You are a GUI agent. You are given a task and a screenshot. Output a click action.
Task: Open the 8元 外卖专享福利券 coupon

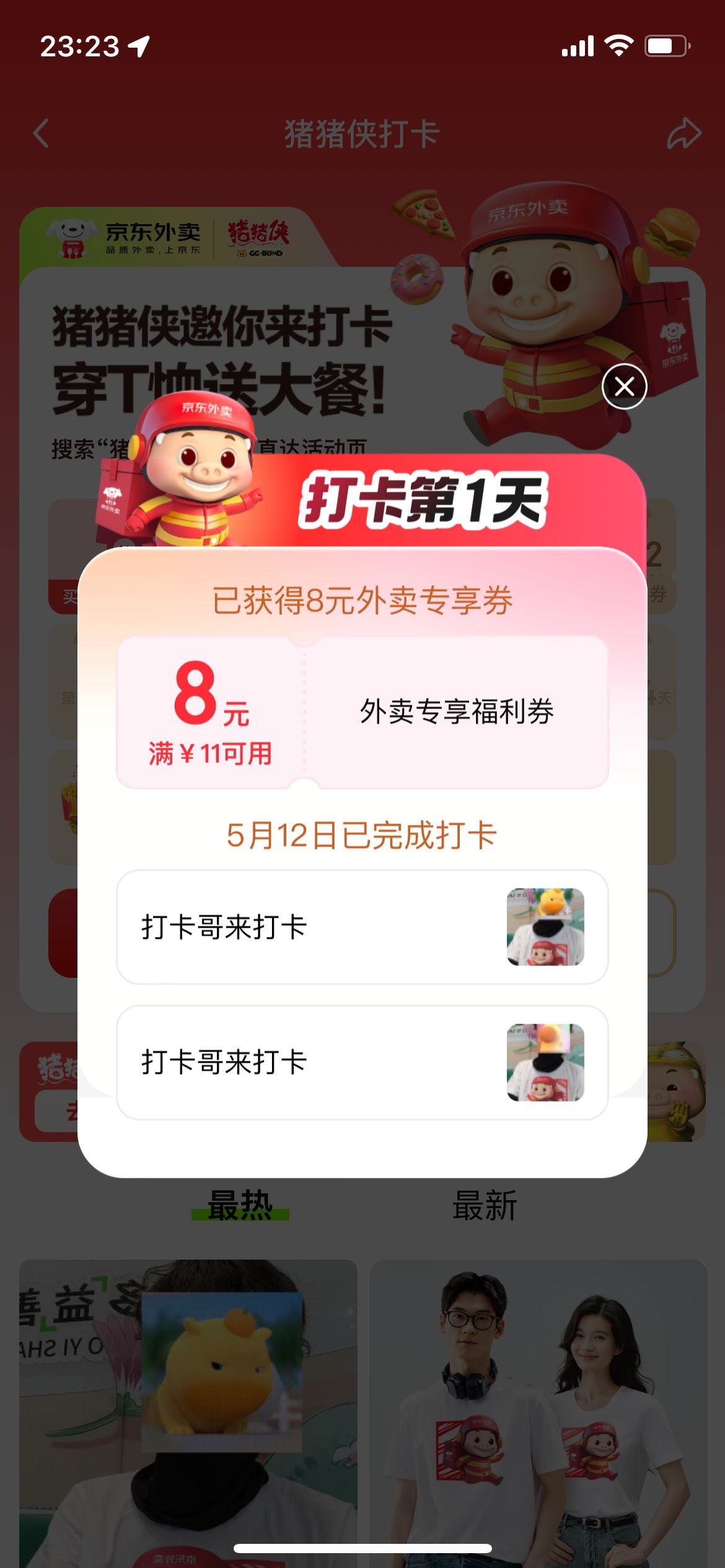click(x=362, y=712)
